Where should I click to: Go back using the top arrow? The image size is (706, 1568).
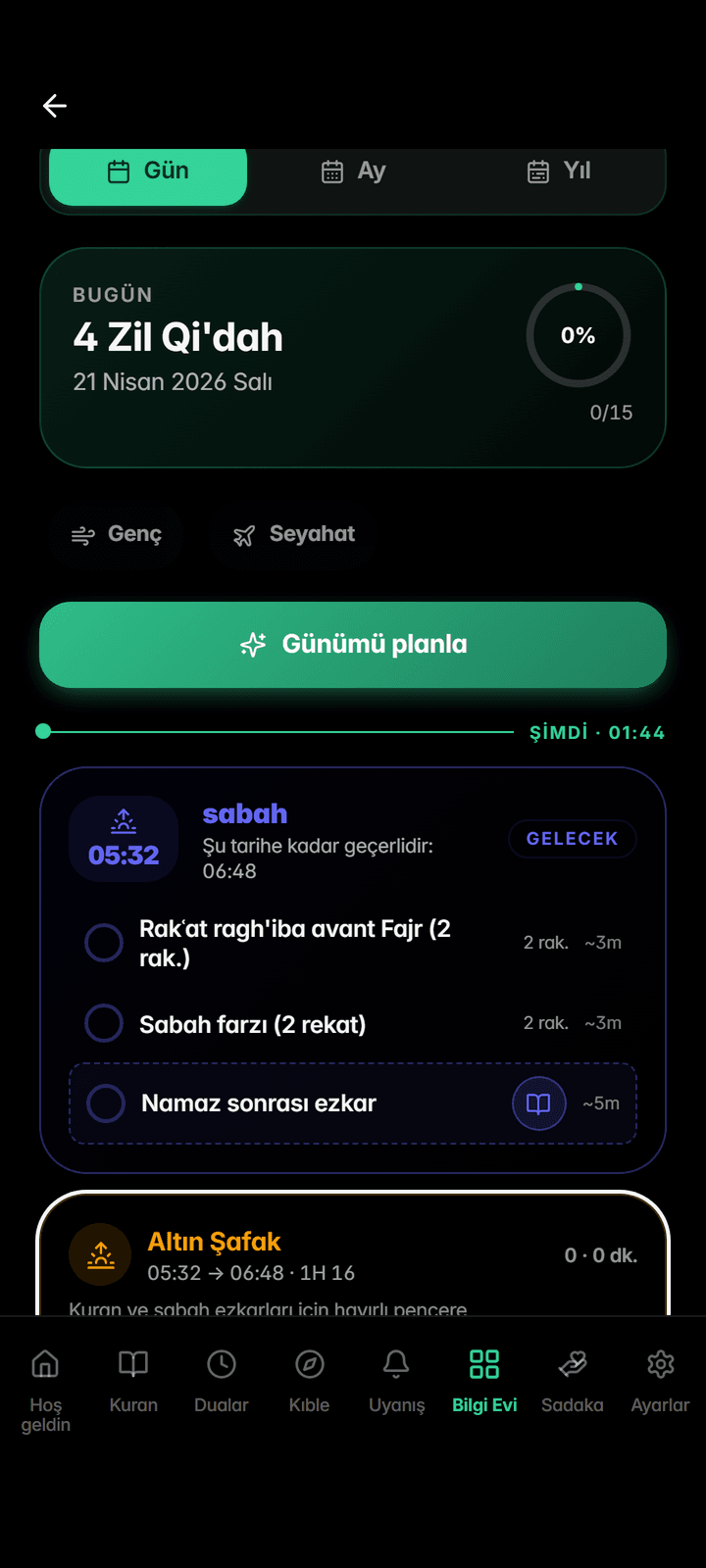[55, 106]
